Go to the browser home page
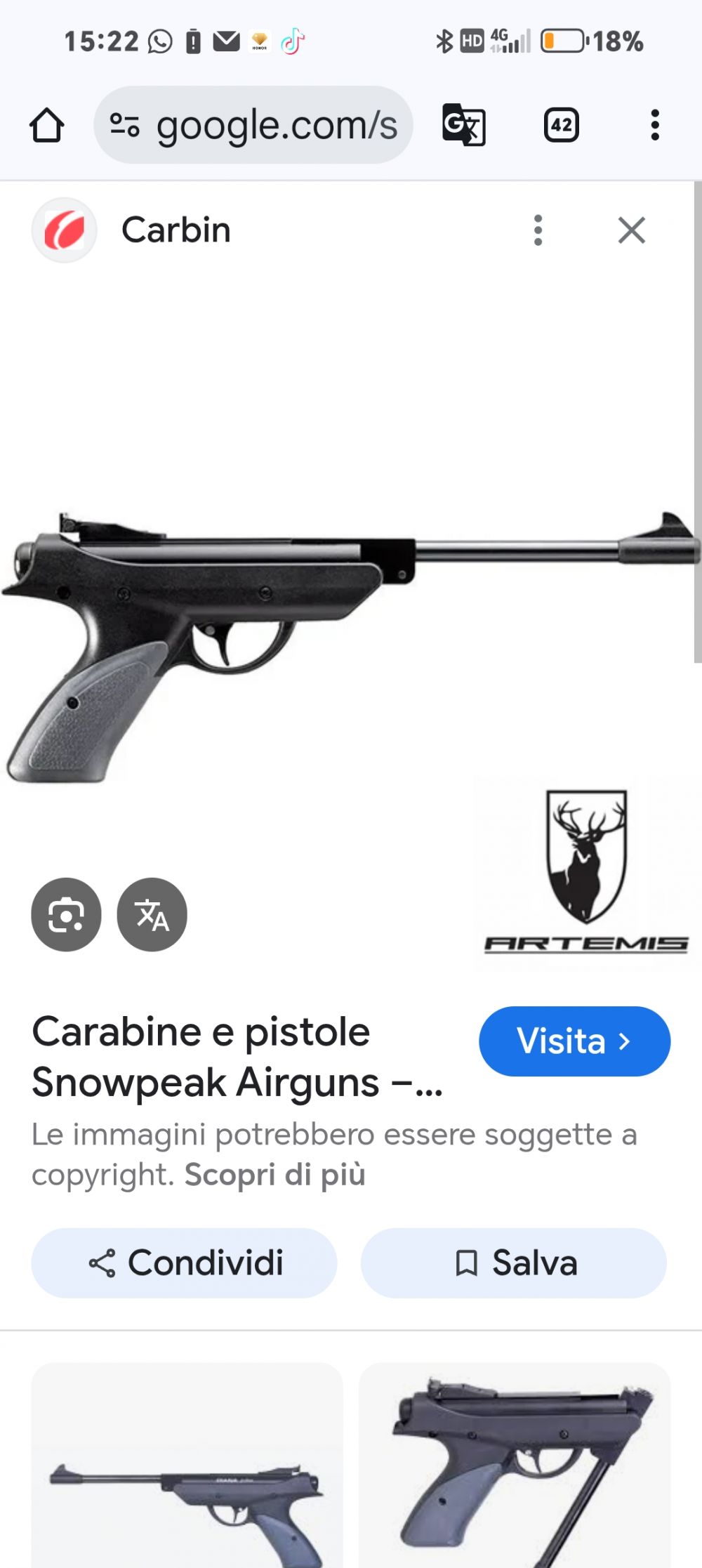Image resolution: width=702 pixels, height=1568 pixels. [47, 126]
